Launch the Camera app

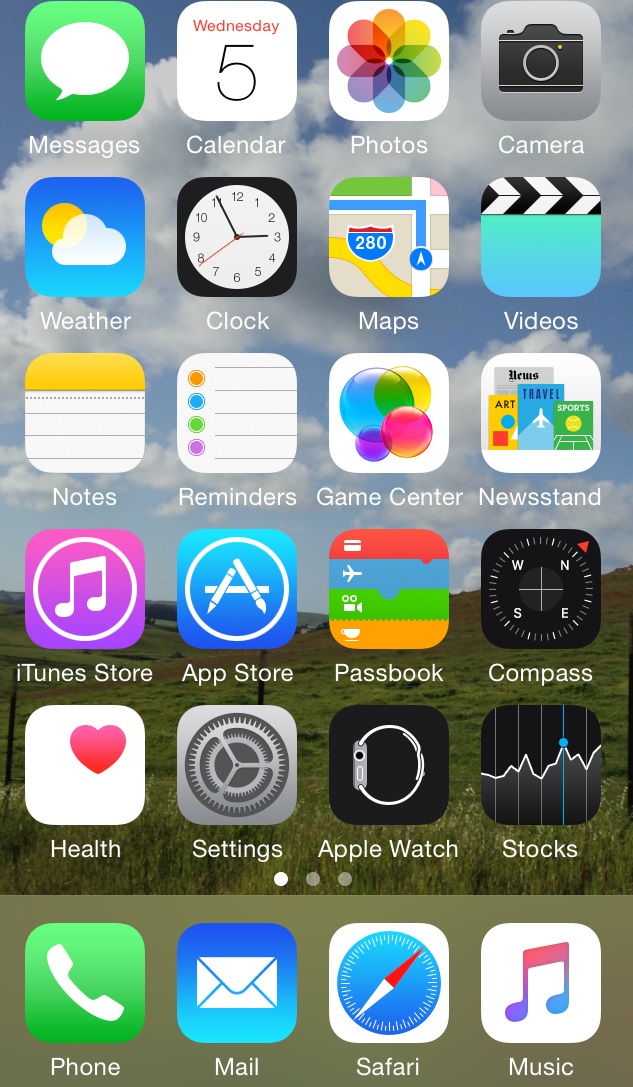tap(541, 61)
